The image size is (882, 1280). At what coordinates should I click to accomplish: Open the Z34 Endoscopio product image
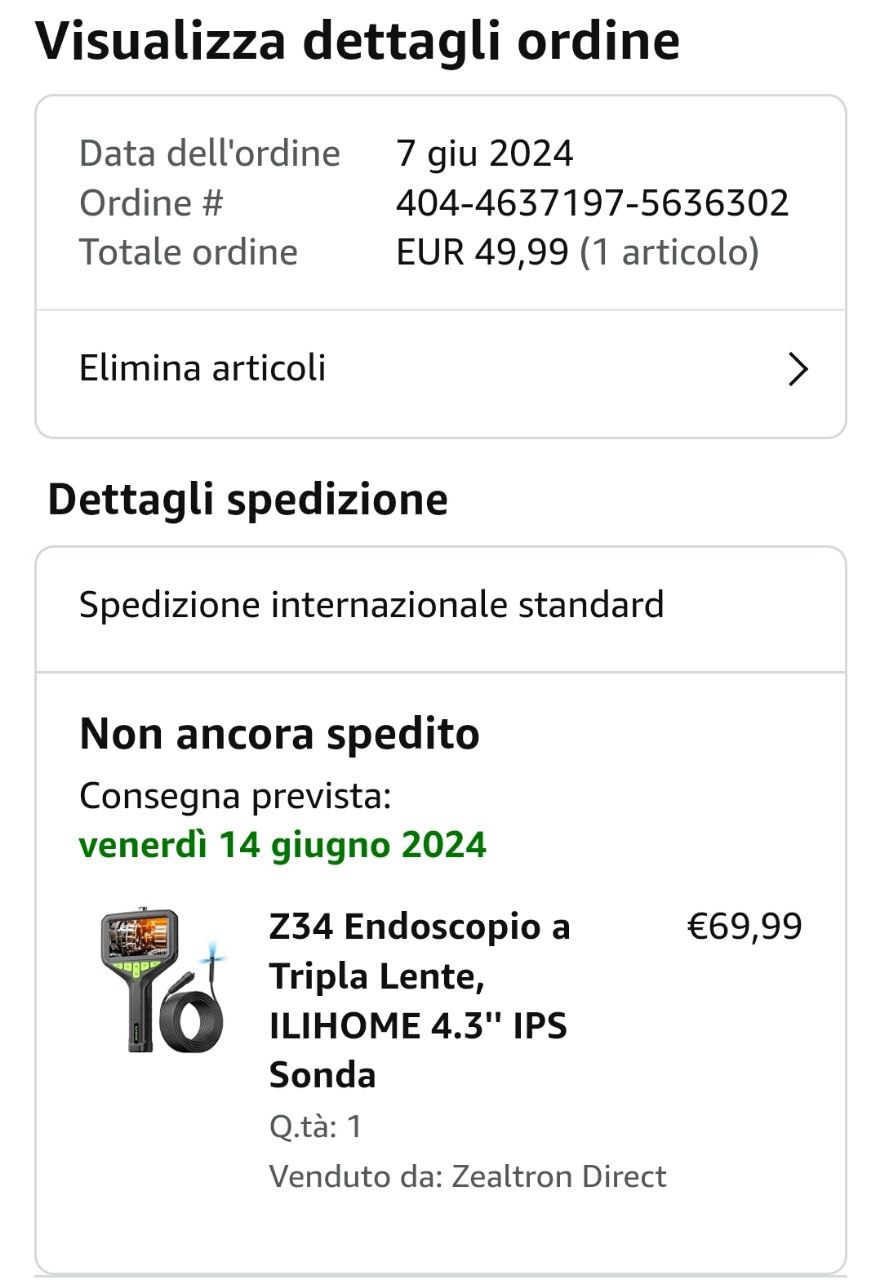click(162, 981)
